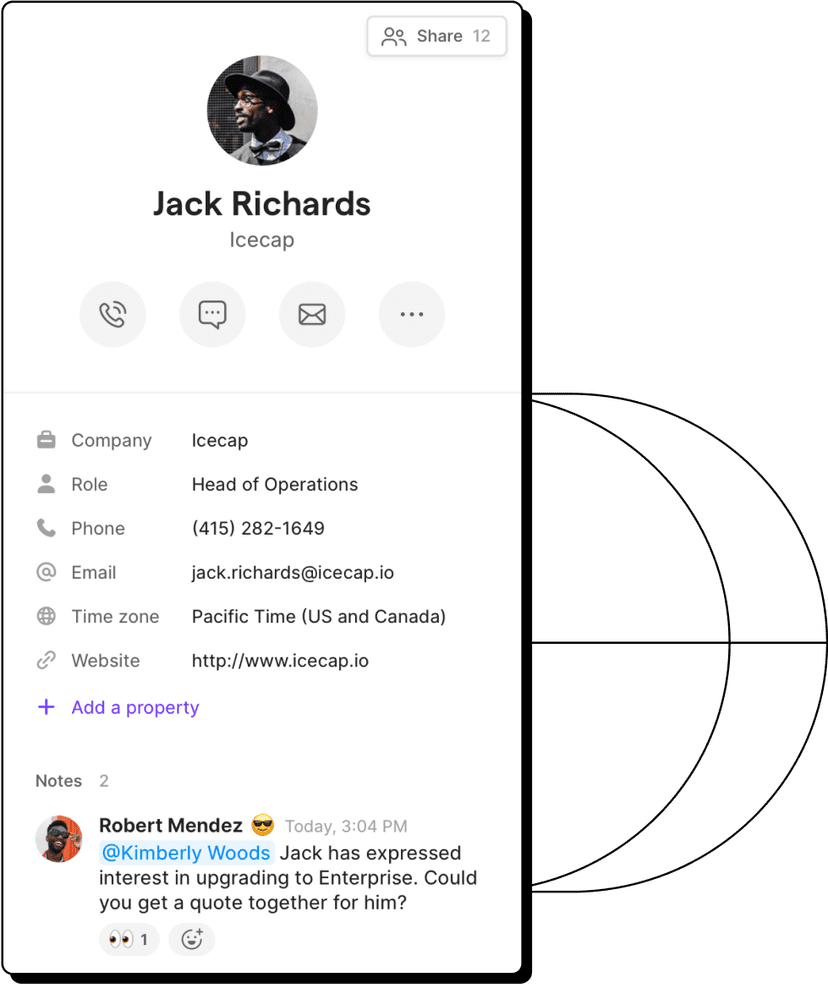Call Jack Richards
Screen dimensions: 828x984
coord(113,314)
